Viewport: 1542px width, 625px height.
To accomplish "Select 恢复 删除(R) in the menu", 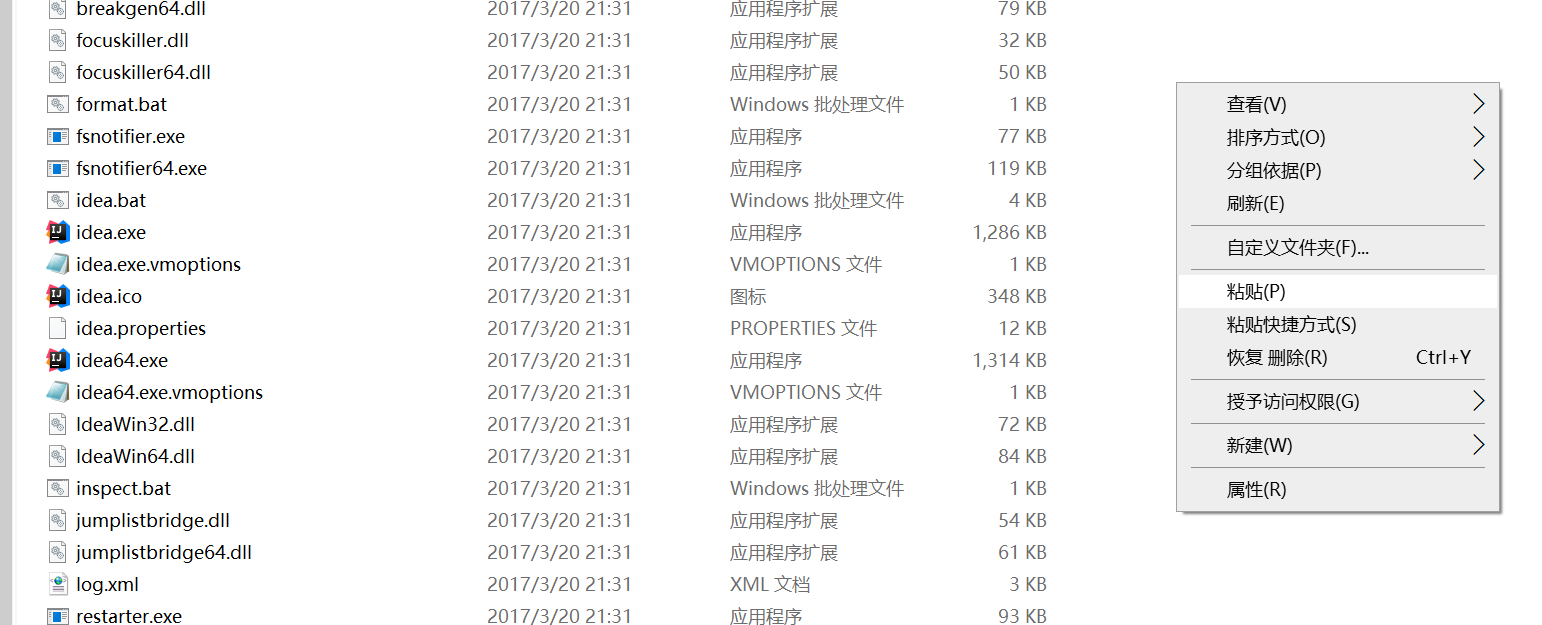I will (x=1276, y=358).
